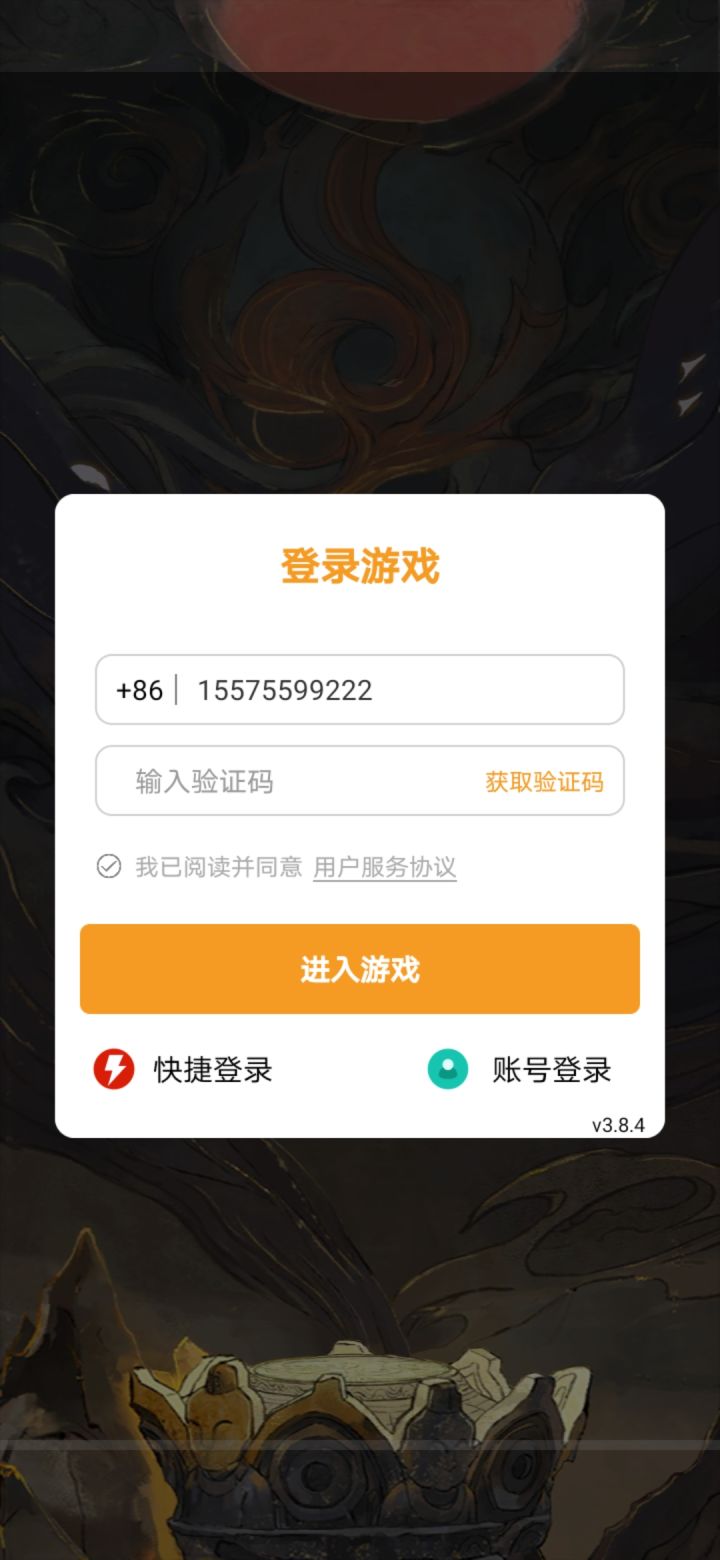
Task: Click the v3.8.4 version label
Action: pyautogui.click(x=617, y=1125)
